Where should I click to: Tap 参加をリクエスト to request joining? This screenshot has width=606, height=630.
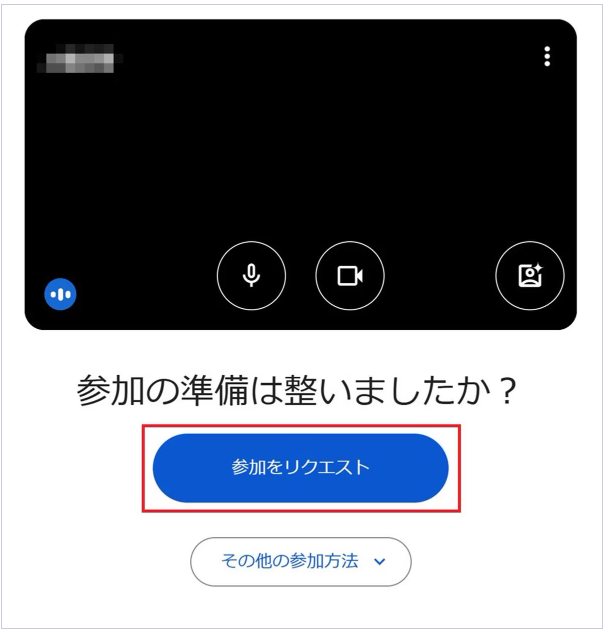coord(300,468)
